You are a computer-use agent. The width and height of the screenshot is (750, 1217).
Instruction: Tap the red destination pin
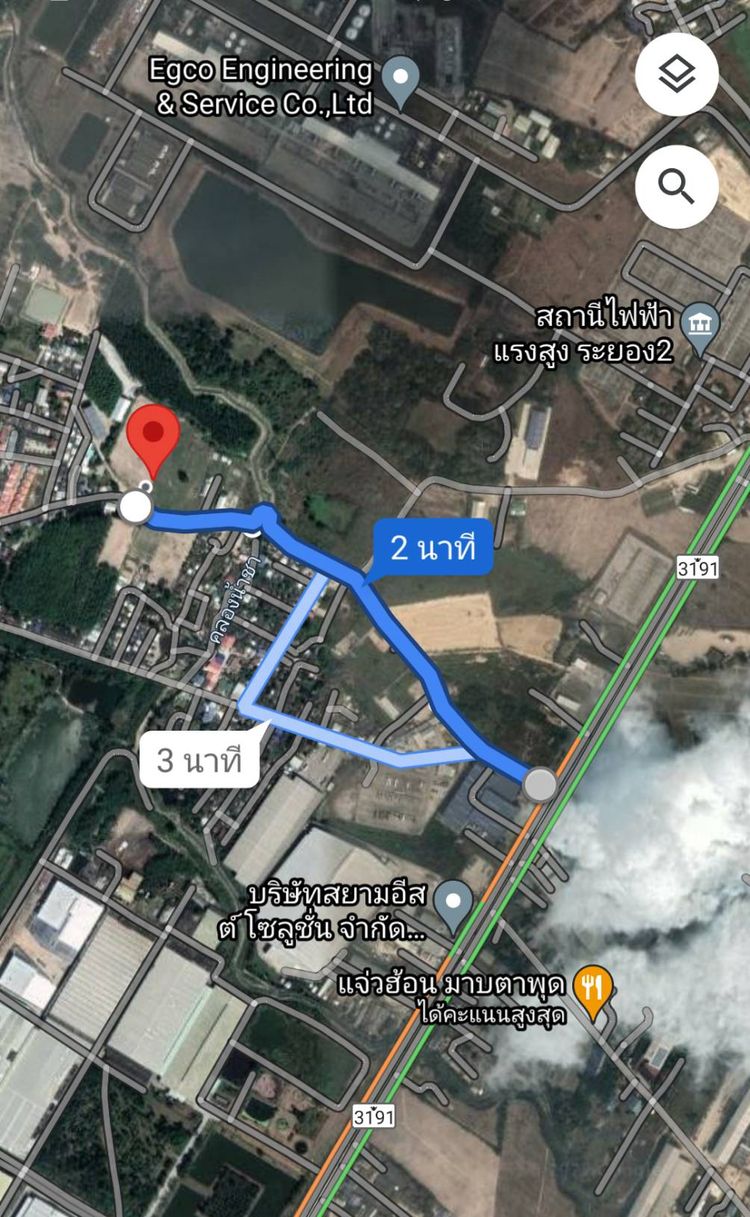pos(154,441)
